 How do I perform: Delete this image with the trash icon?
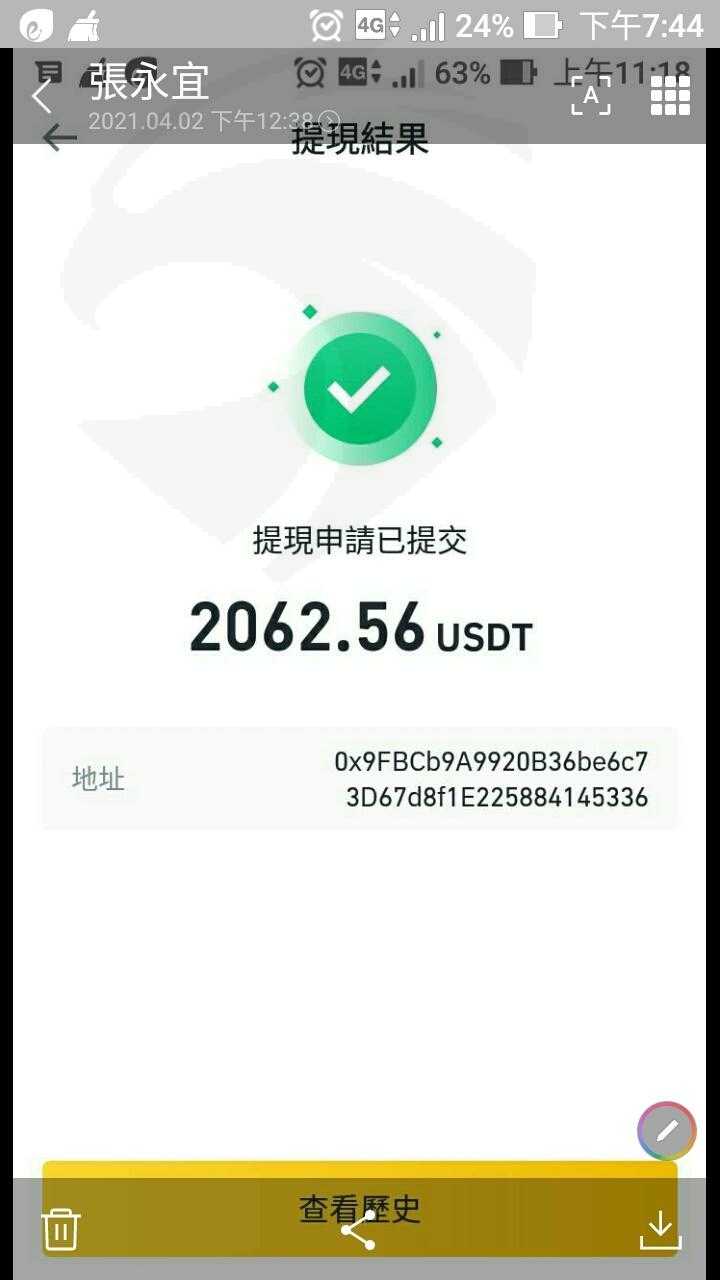point(61,1229)
